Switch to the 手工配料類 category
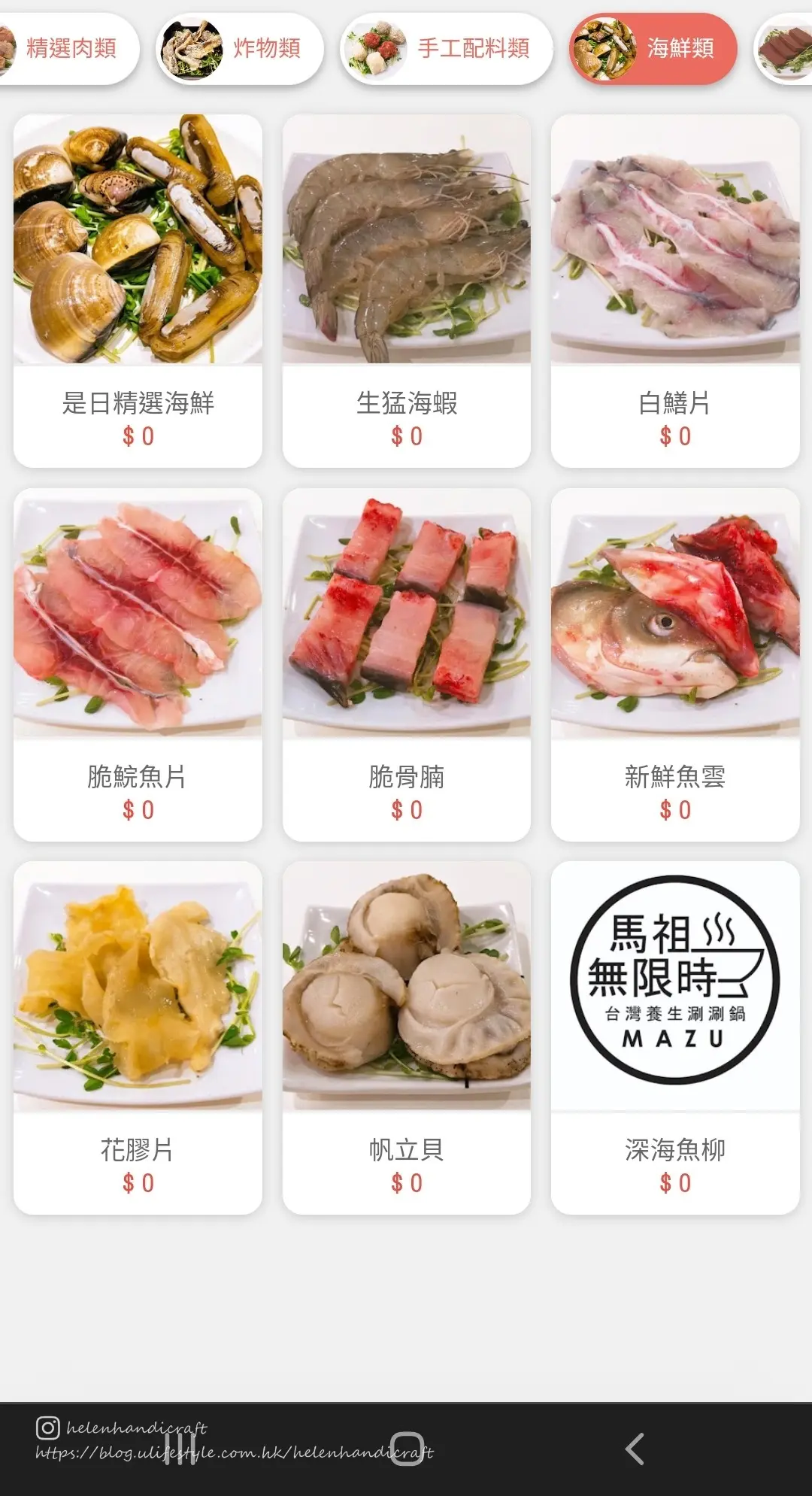 tap(447, 48)
